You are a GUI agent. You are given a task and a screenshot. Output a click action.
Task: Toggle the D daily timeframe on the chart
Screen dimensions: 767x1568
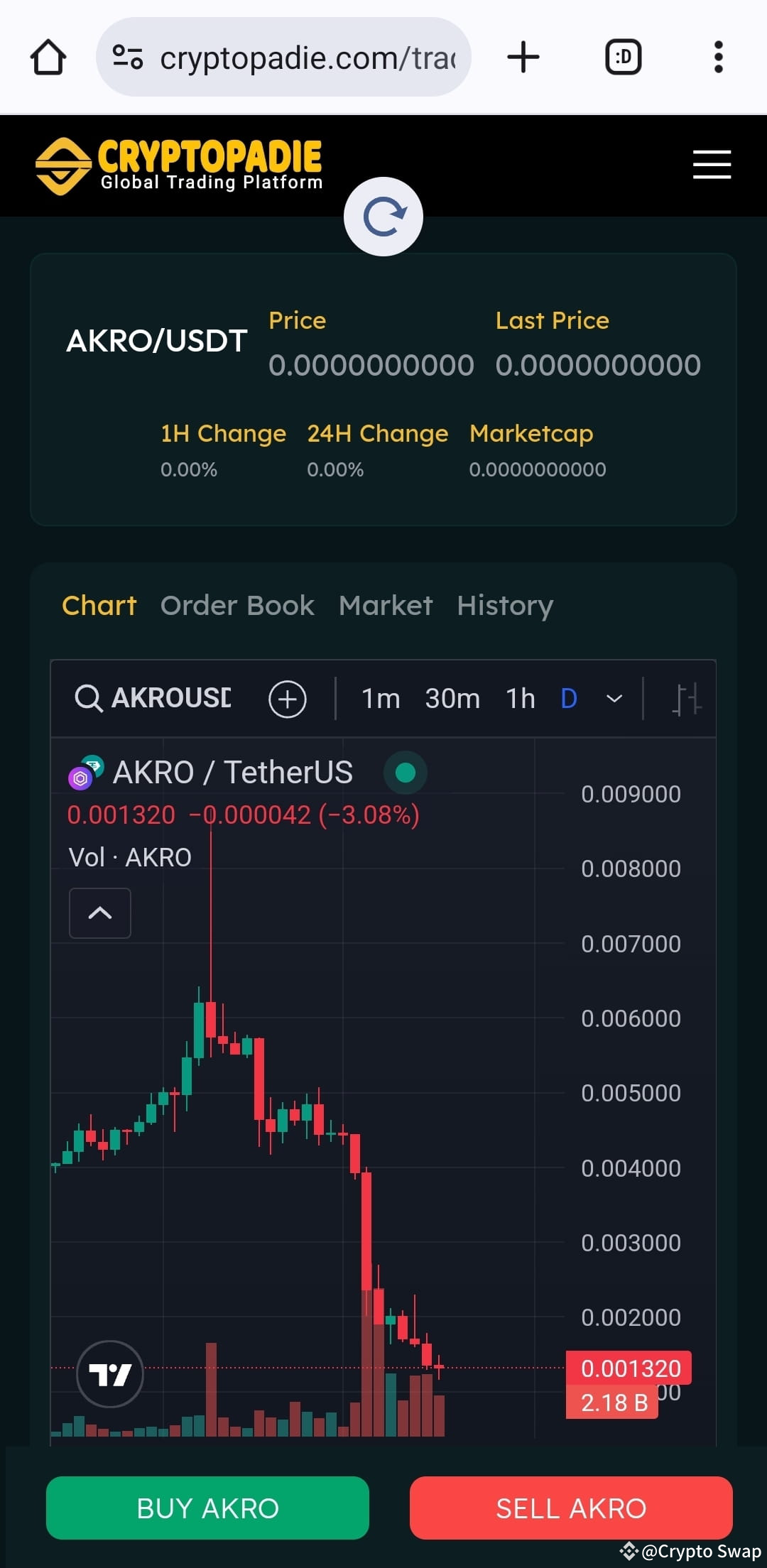[x=567, y=698]
